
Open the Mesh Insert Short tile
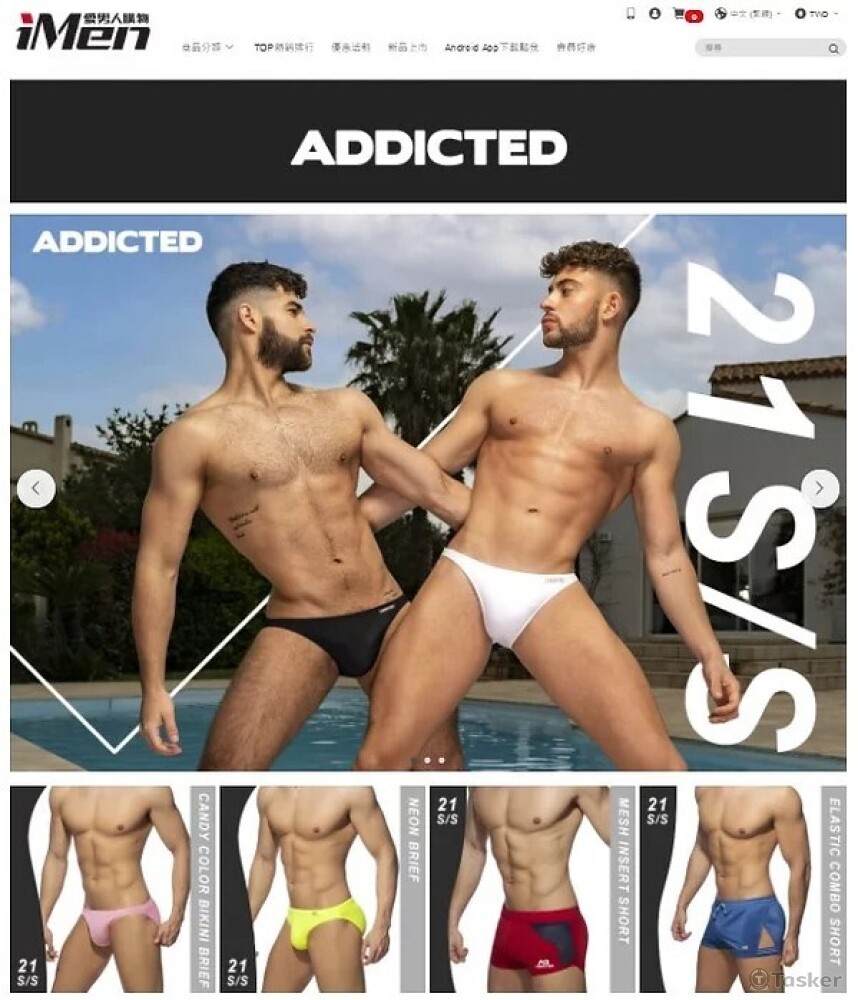coord(532,888)
